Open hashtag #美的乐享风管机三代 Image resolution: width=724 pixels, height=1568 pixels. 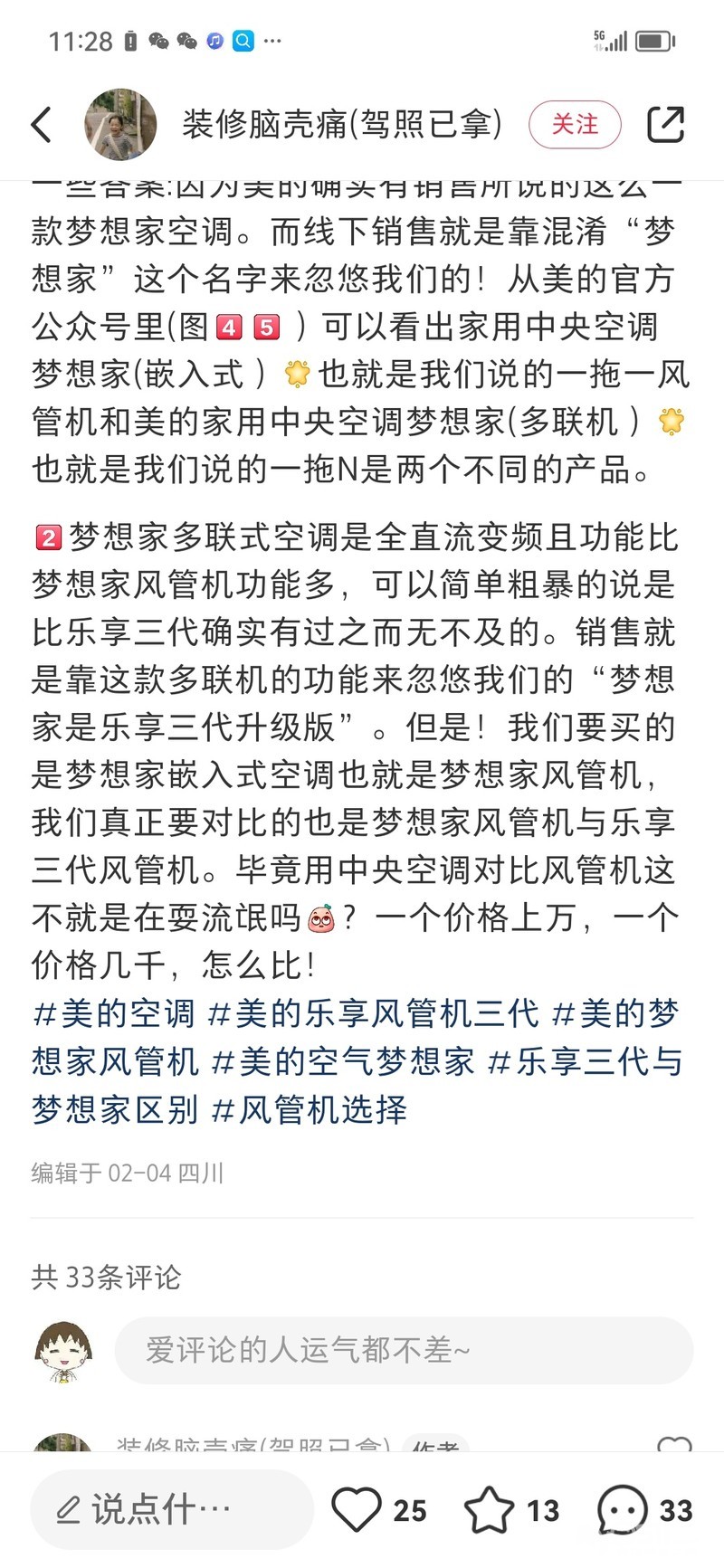pyautogui.click(x=374, y=1014)
